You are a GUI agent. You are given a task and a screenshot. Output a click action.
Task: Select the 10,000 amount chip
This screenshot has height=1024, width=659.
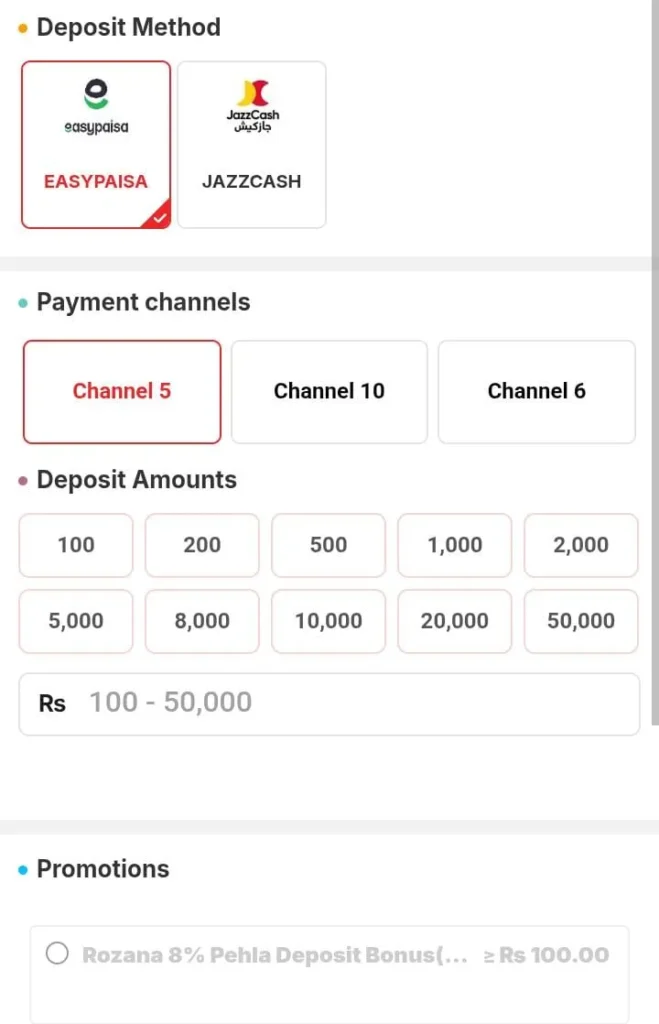[329, 621]
